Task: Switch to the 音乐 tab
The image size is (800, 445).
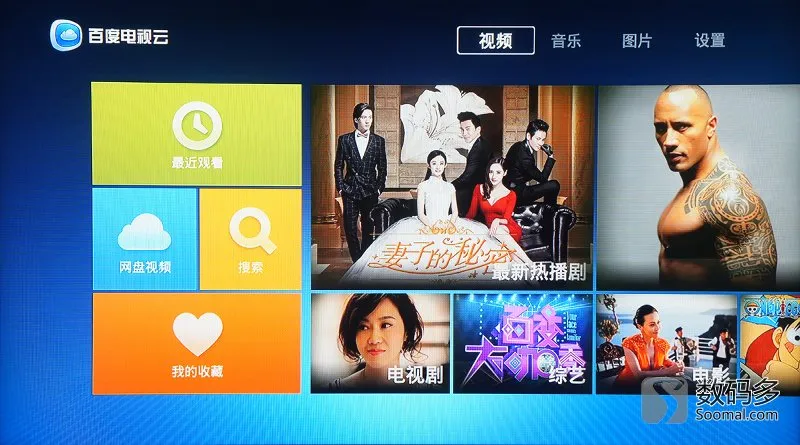Action: point(566,41)
